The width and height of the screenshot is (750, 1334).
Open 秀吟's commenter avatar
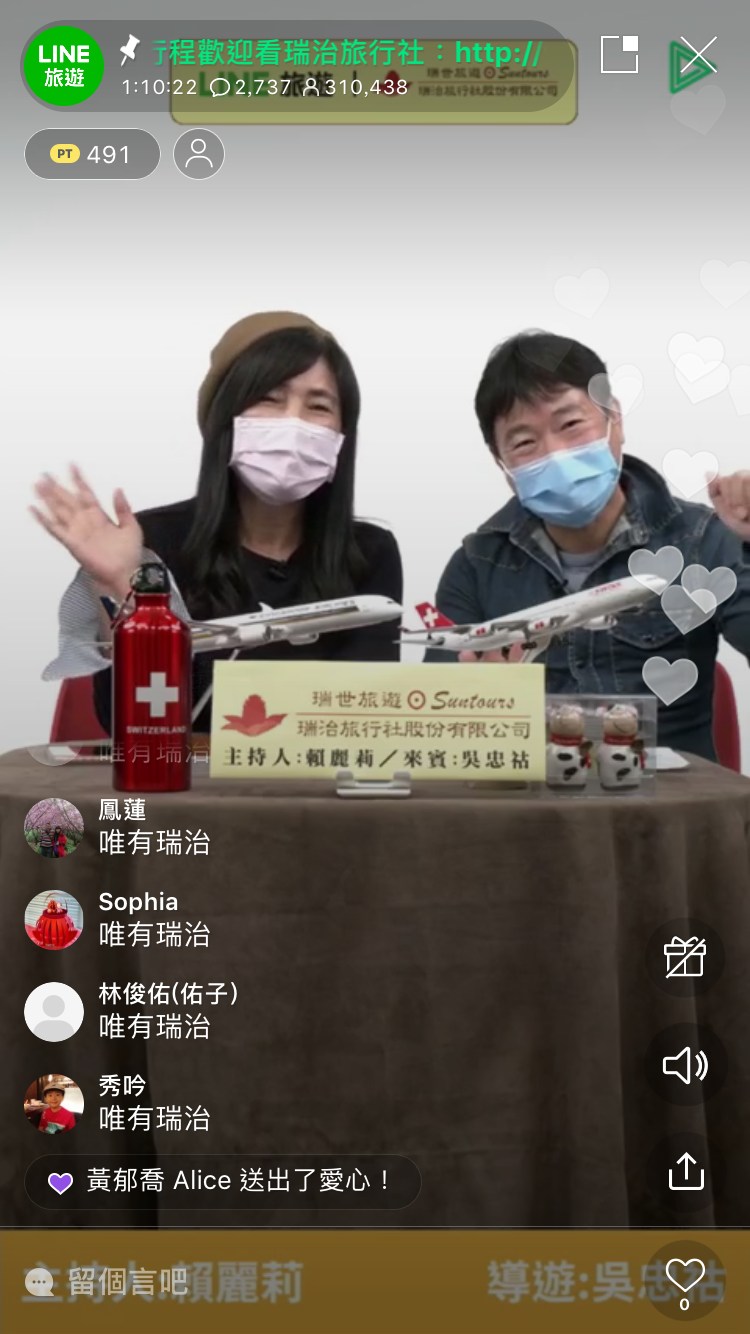pyautogui.click(x=54, y=1104)
